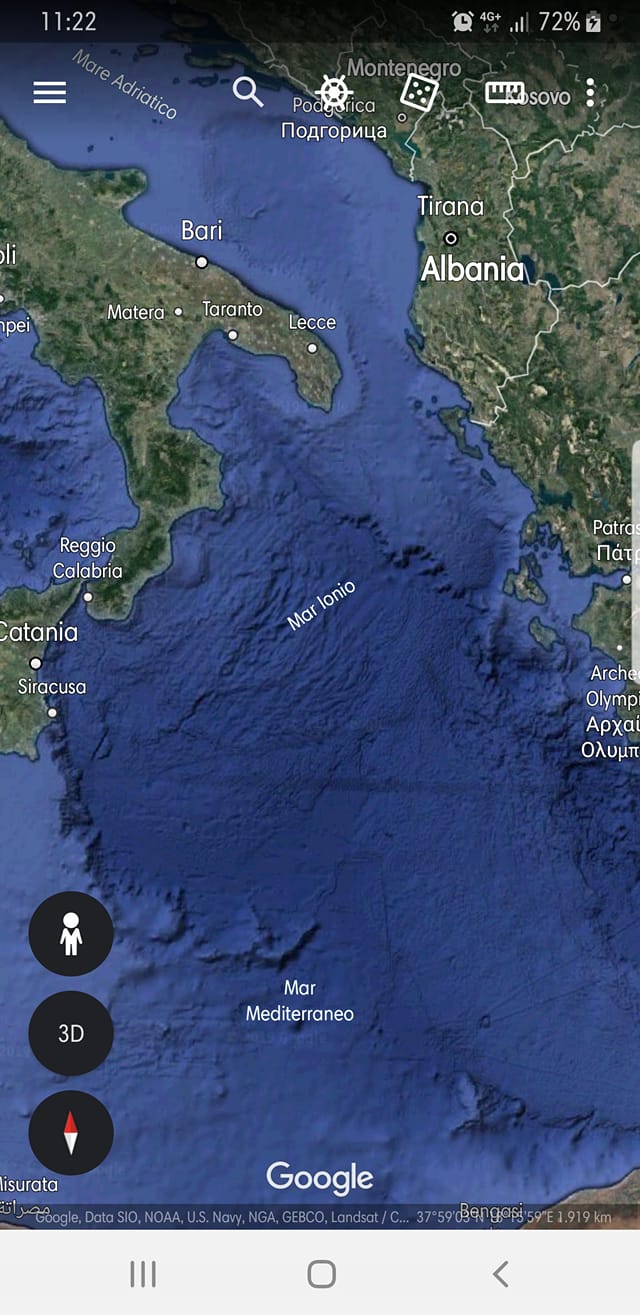Screen dimensions: 640x1315
Task: Go back using system back button
Action: point(500,1273)
